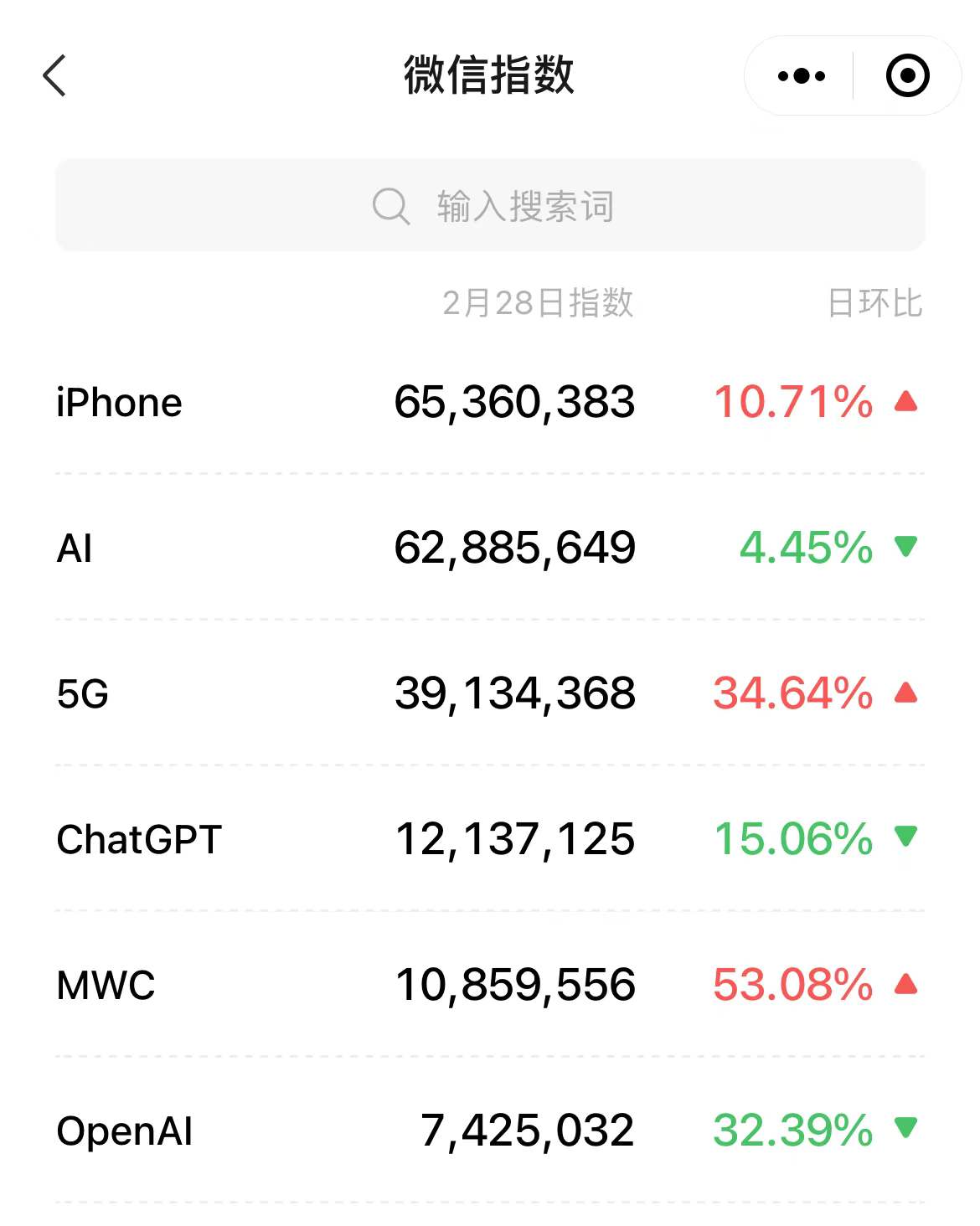Go back from WeChat Index
This screenshot has width=980, height=1226.
point(54,76)
